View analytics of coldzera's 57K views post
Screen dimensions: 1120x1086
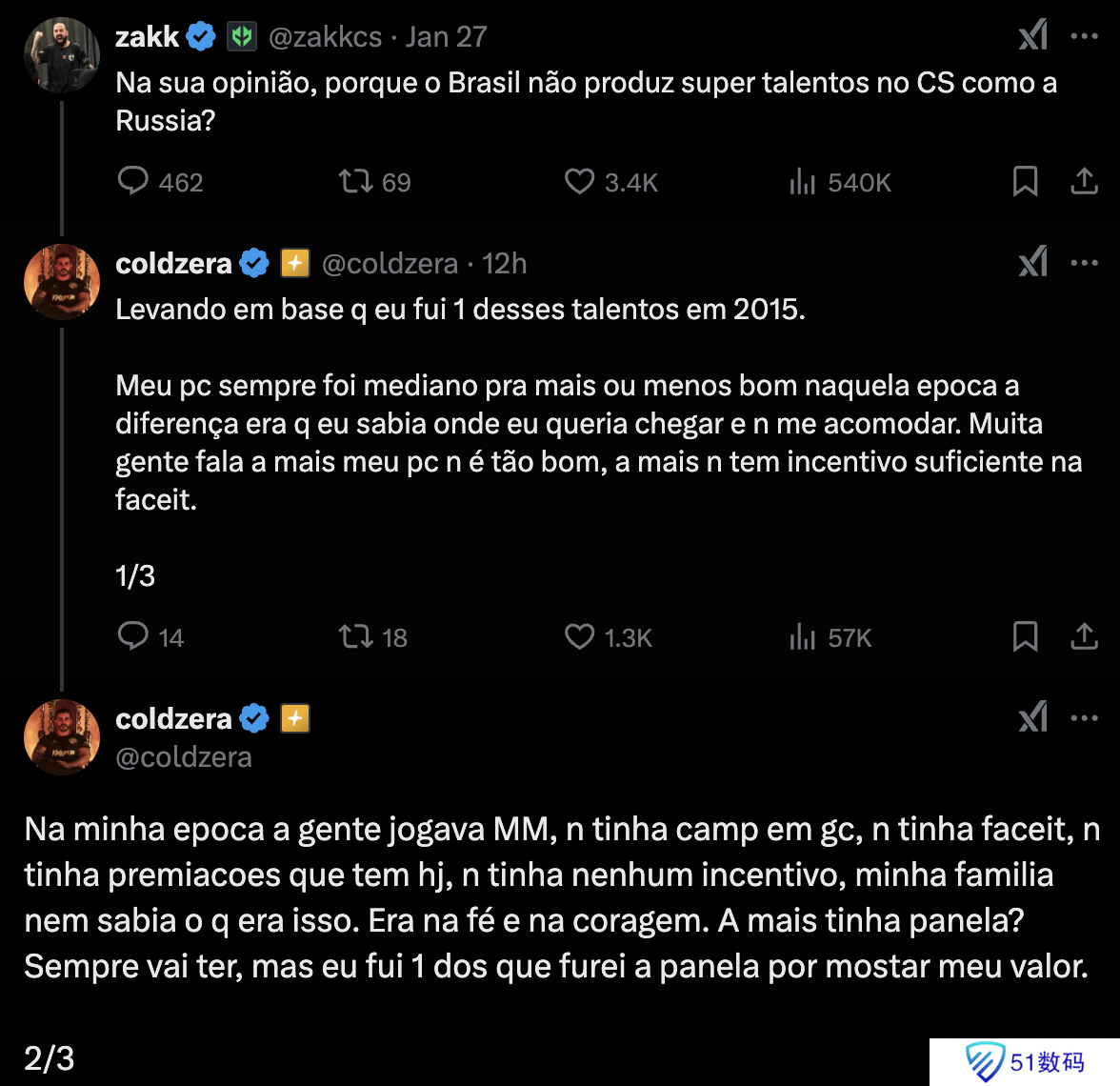(803, 636)
